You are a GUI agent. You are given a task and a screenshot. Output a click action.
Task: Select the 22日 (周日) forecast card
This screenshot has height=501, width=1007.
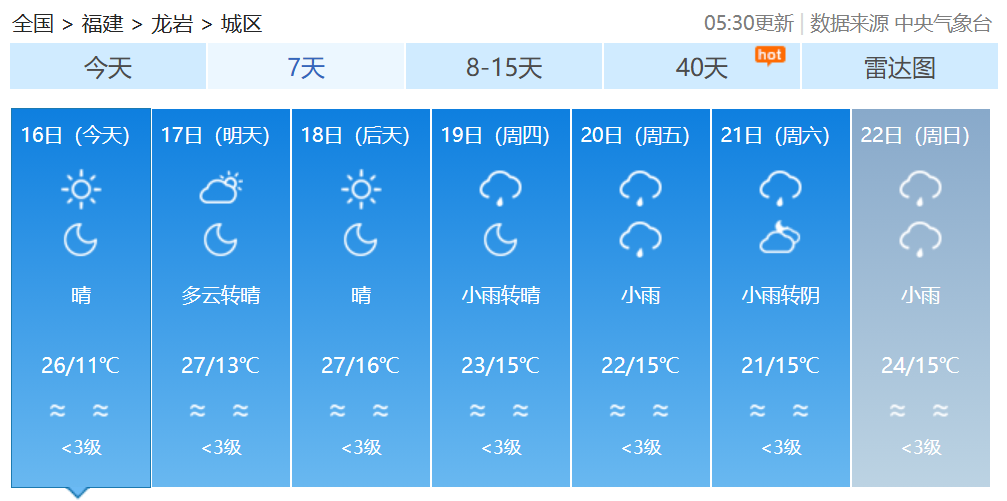[x=920, y=297]
